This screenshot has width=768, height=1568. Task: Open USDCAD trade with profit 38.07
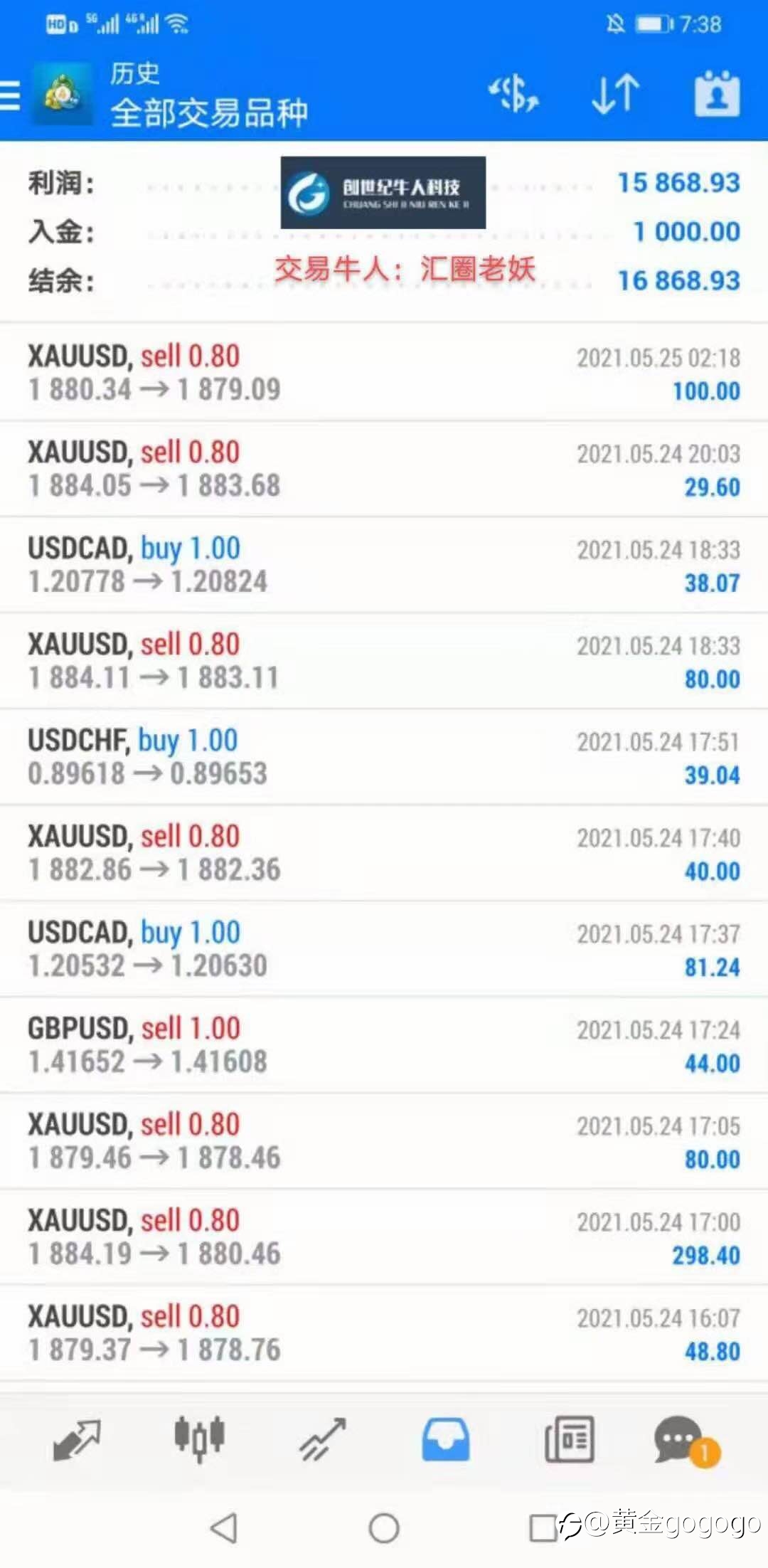coord(384,565)
